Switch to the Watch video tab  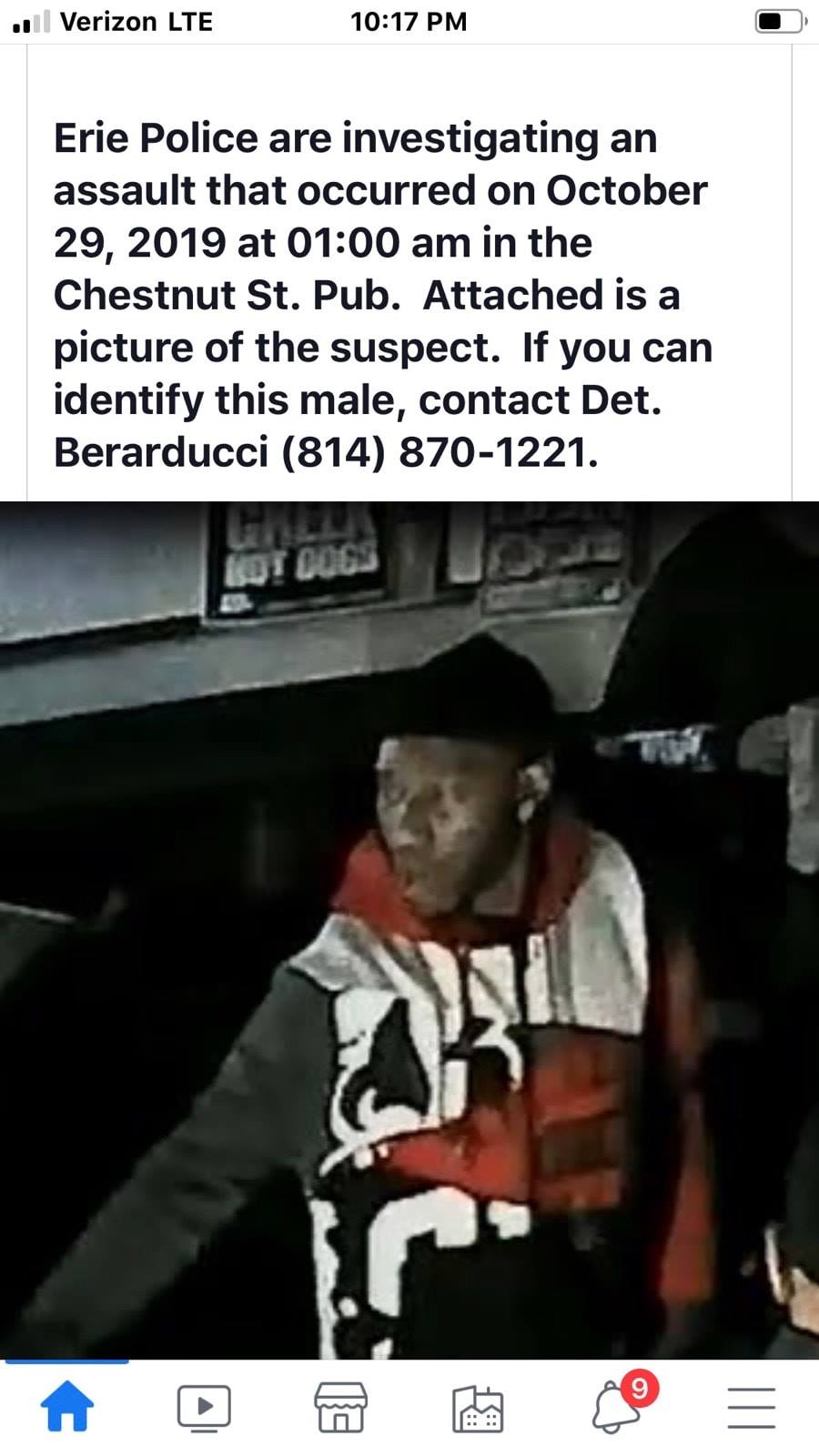[204, 1408]
